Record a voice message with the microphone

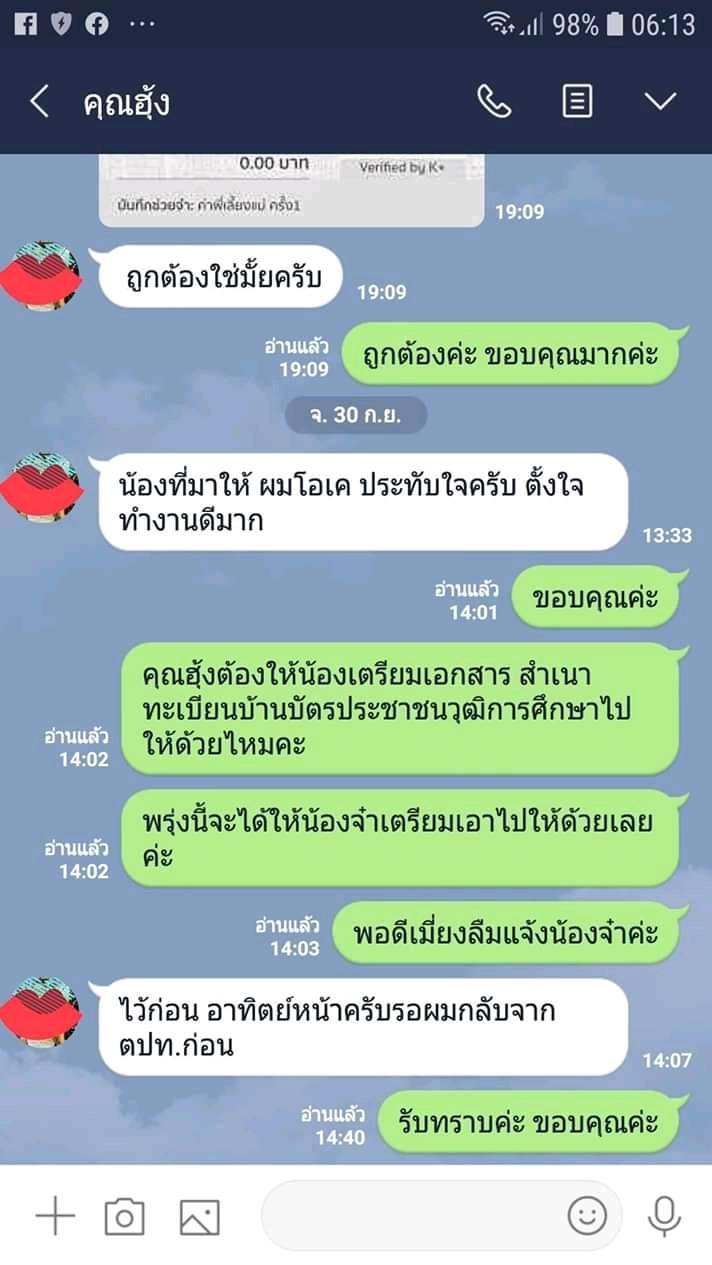[663, 1216]
